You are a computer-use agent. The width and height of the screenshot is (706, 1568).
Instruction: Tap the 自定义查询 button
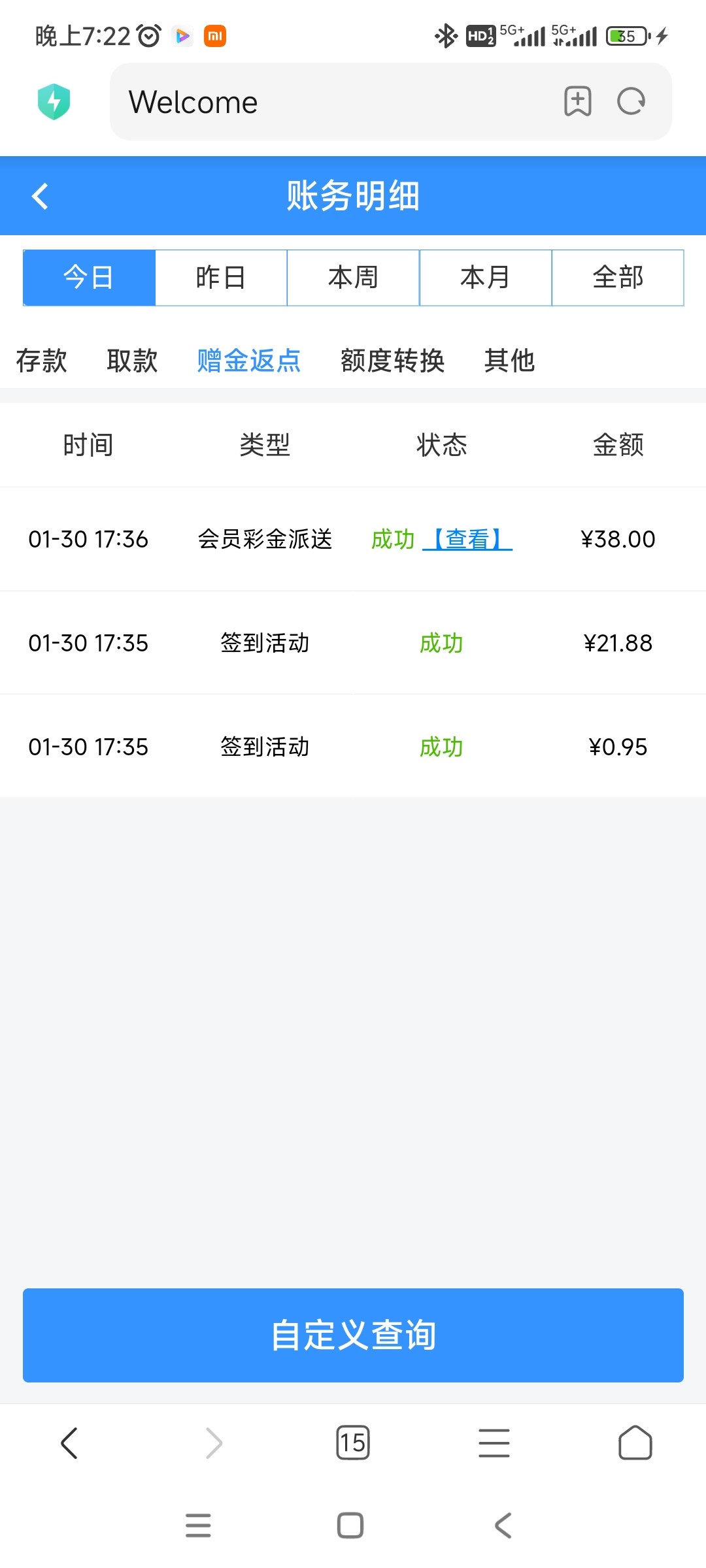coord(353,1335)
